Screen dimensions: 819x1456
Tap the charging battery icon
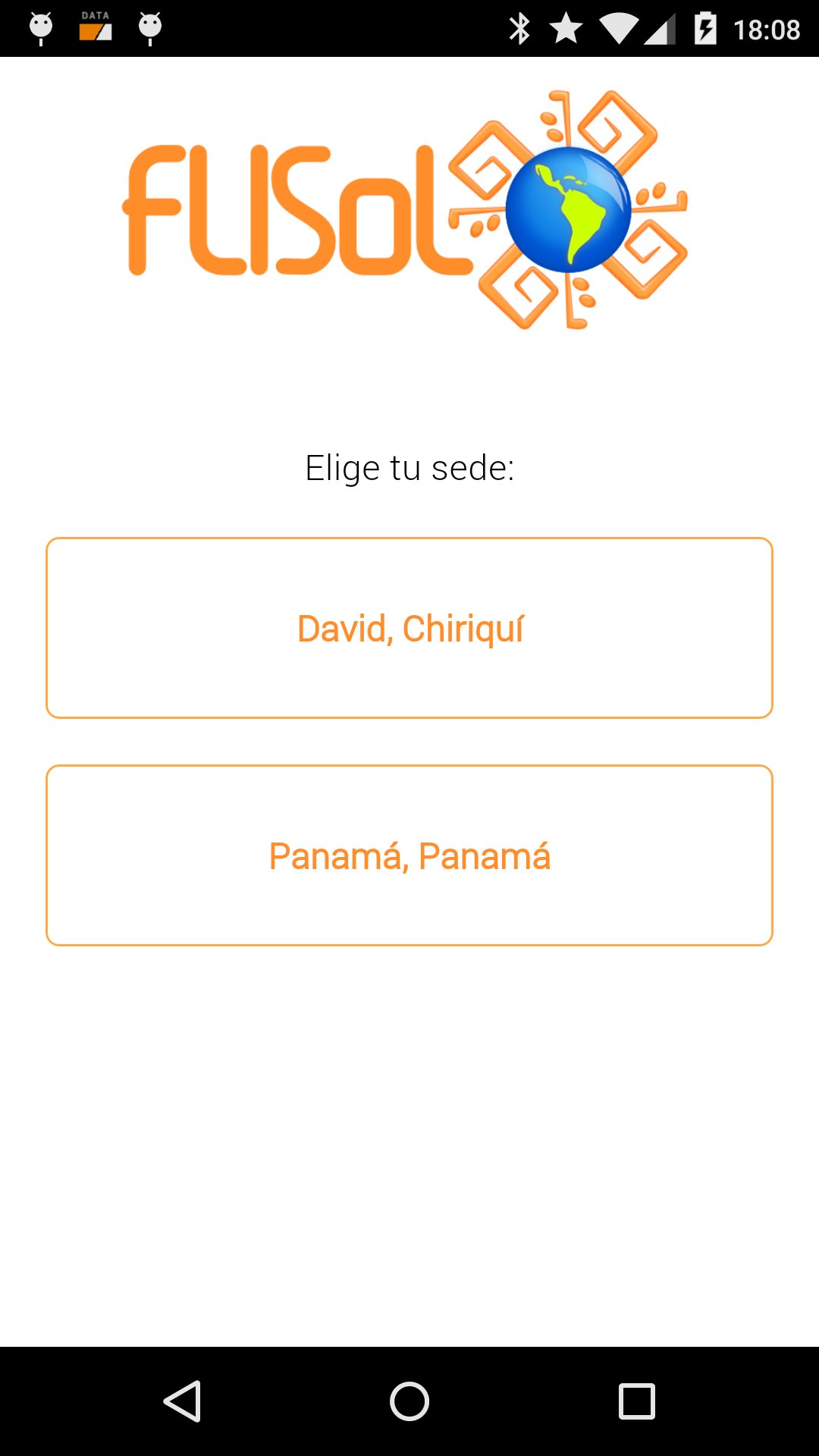pos(706,28)
